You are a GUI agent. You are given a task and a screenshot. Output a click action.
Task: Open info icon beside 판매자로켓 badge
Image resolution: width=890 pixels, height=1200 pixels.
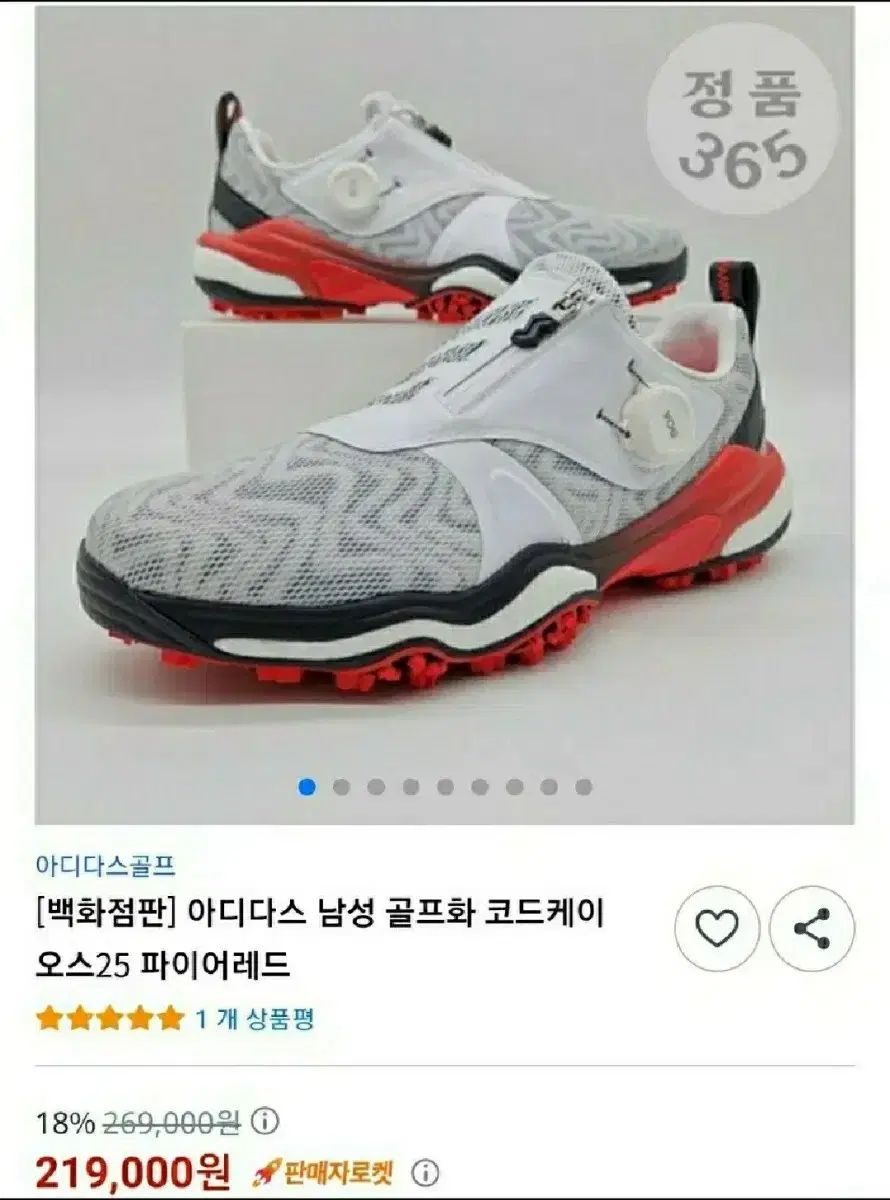click(425, 1171)
